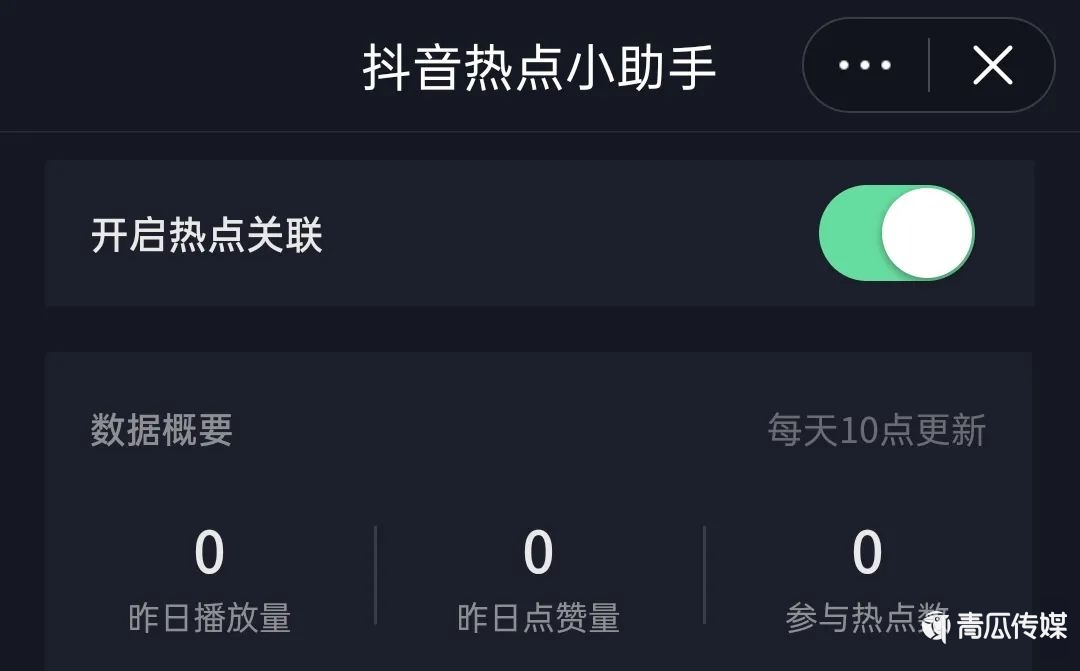Close the 抖音热点小助手 mini program
Image resolution: width=1080 pixels, height=671 pixels.
992,66
